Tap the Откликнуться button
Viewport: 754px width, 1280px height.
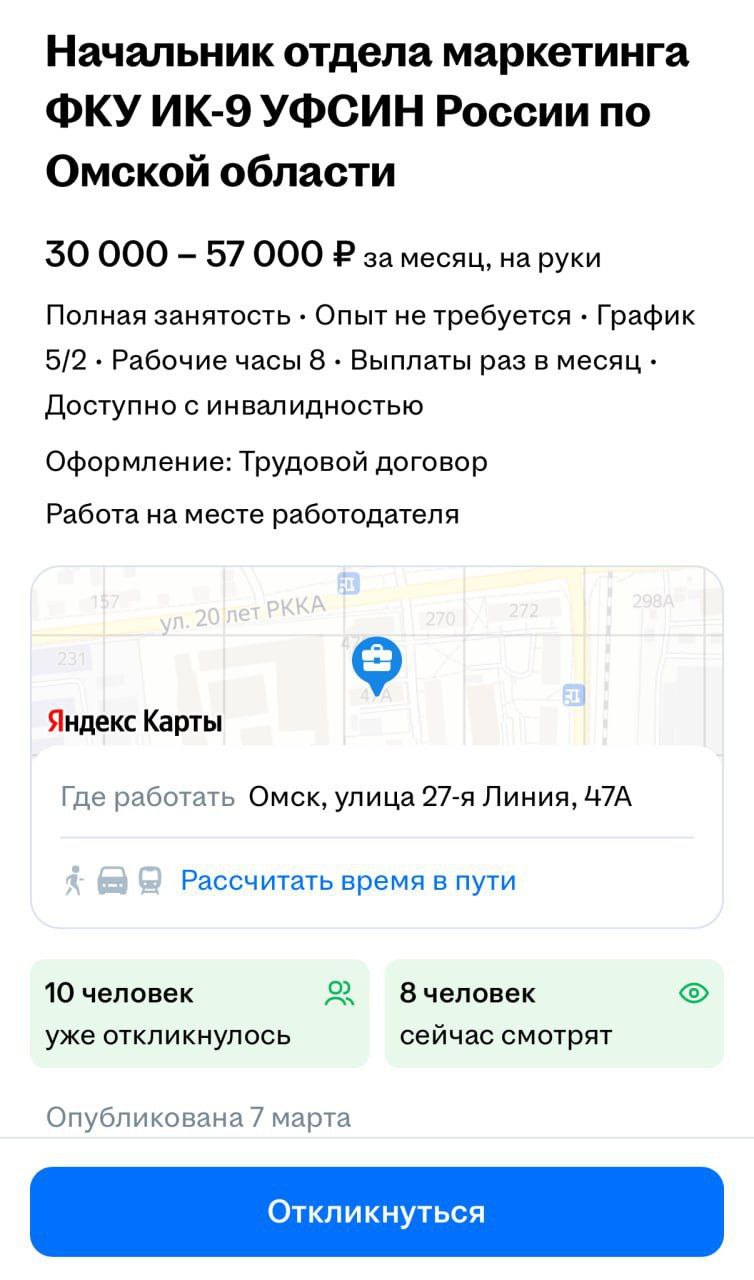tap(376, 1212)
